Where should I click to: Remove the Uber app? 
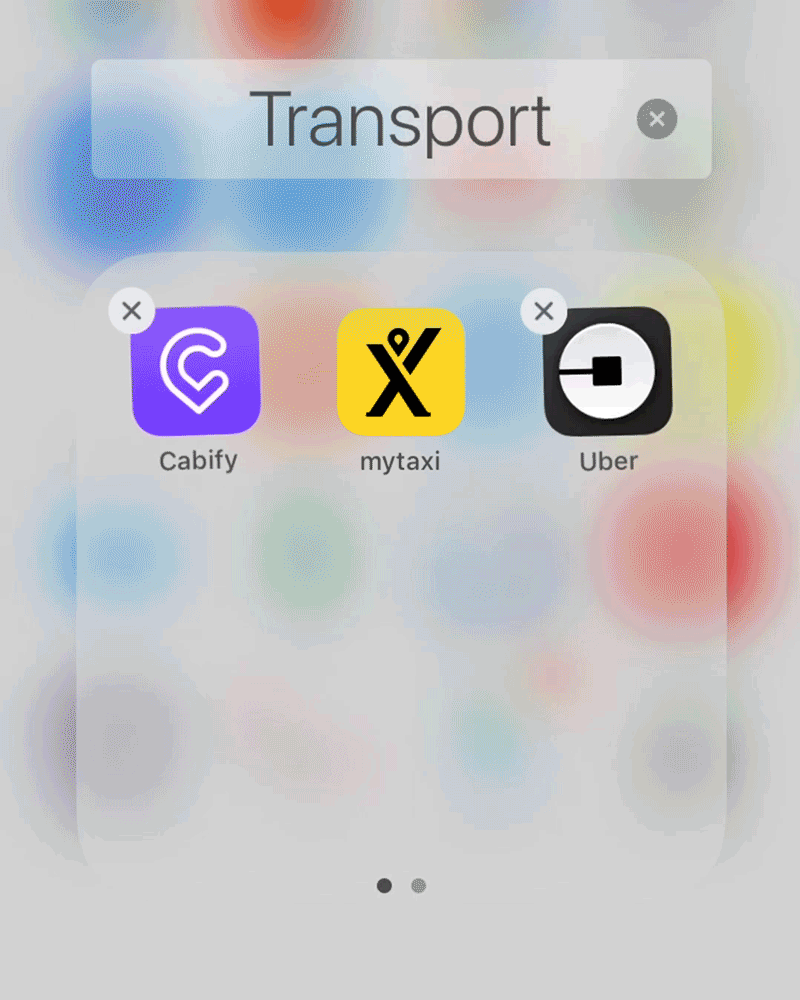point(544,311)
